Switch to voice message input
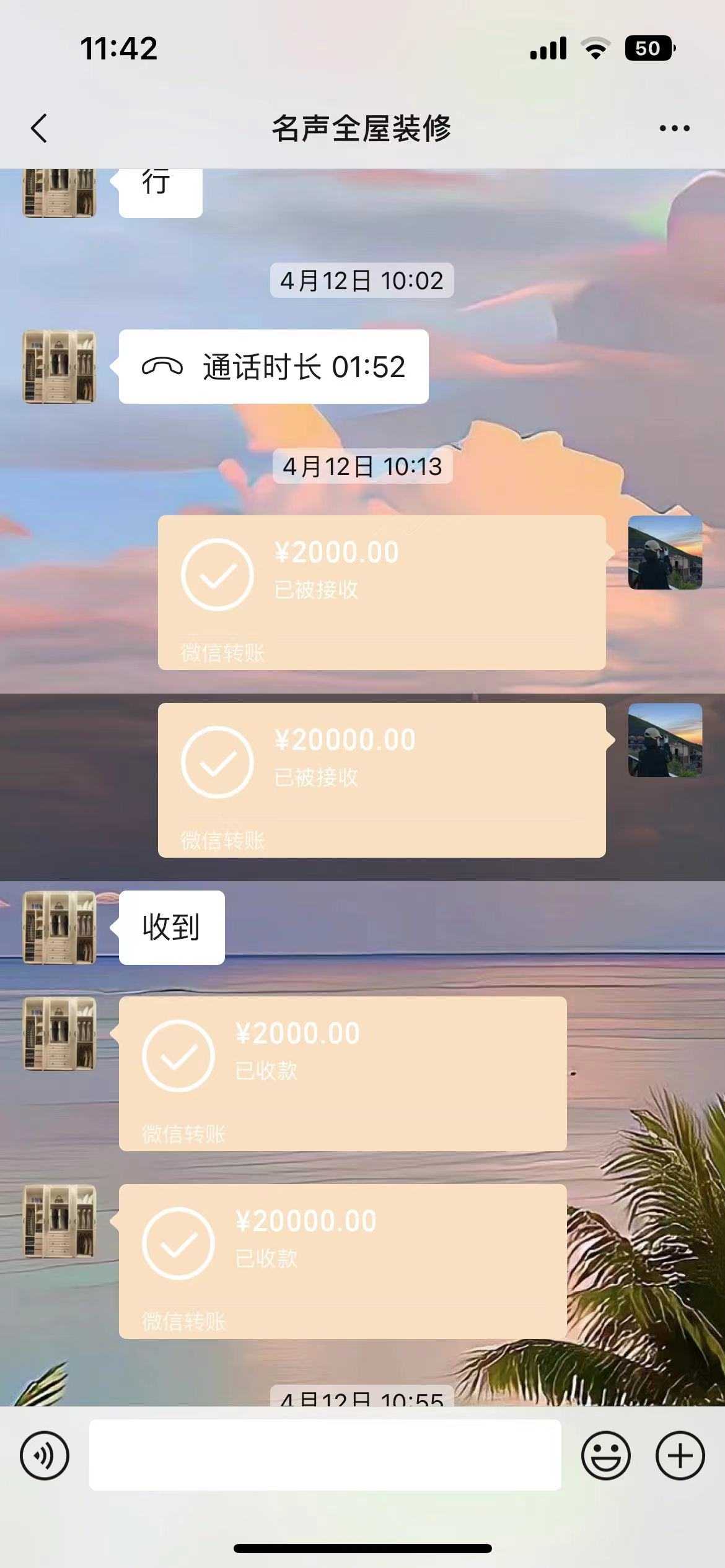725x1568 pixels. (45, 1455)
